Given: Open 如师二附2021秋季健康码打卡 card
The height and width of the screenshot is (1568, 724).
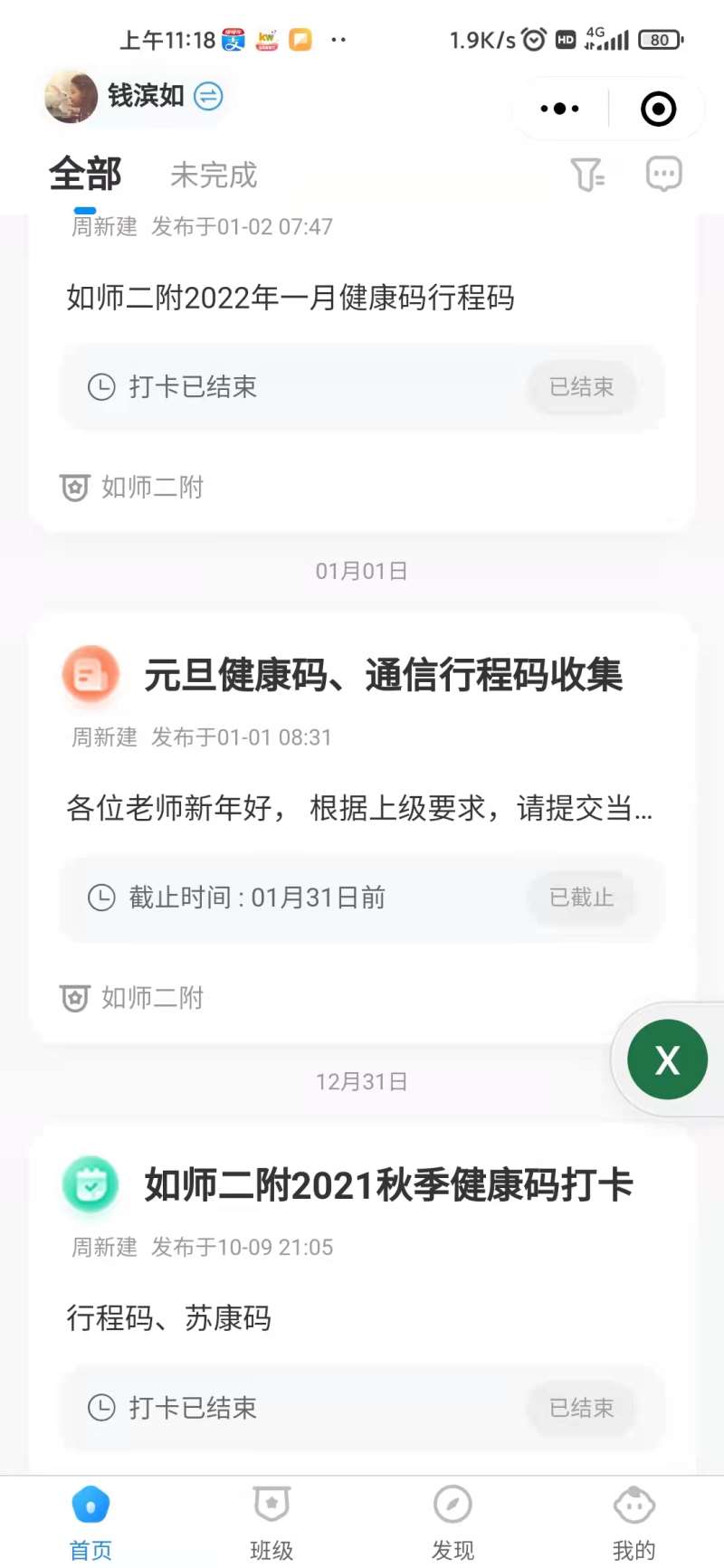Looking at the screenshot, I should pyautogui.click(x=389, y=1185).
